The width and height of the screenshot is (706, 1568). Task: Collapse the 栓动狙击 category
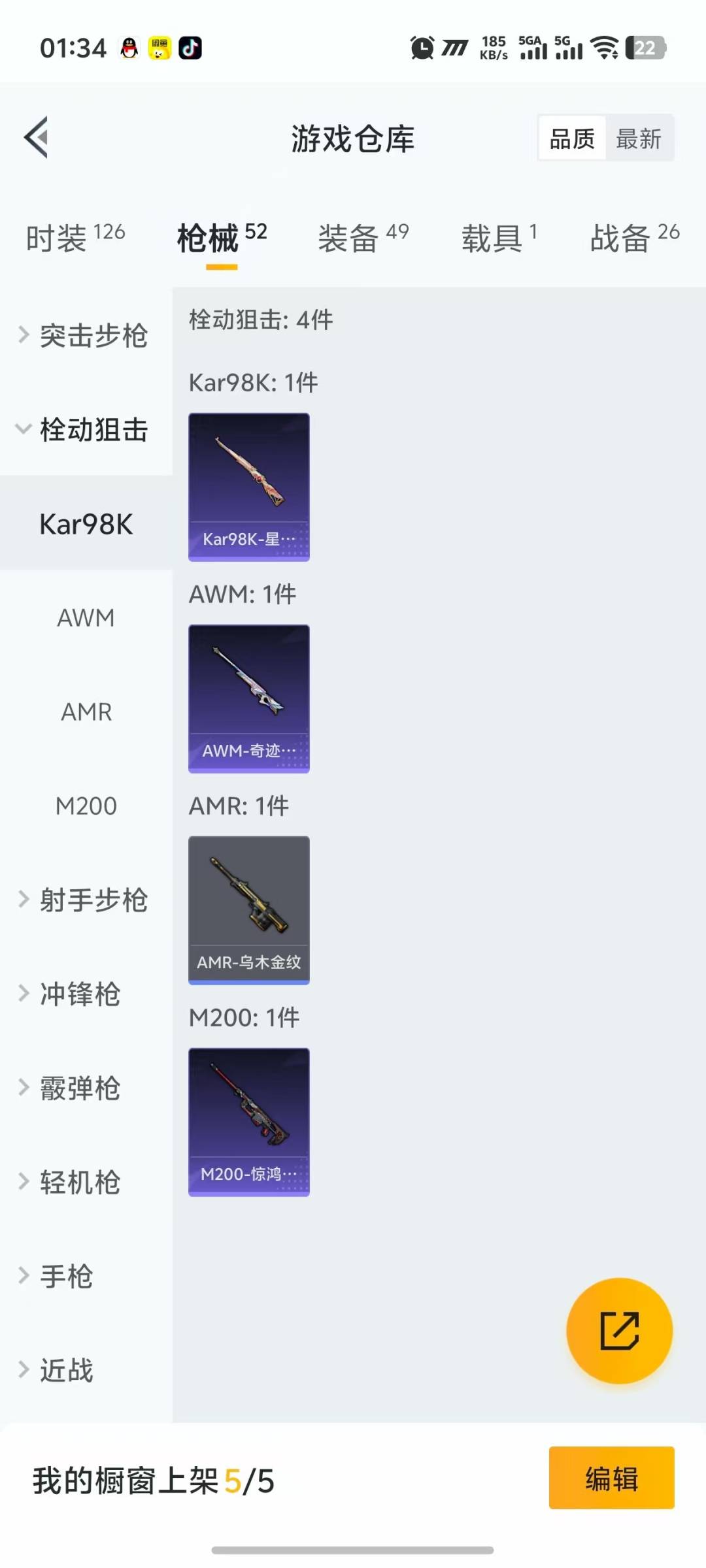[85, 430]
